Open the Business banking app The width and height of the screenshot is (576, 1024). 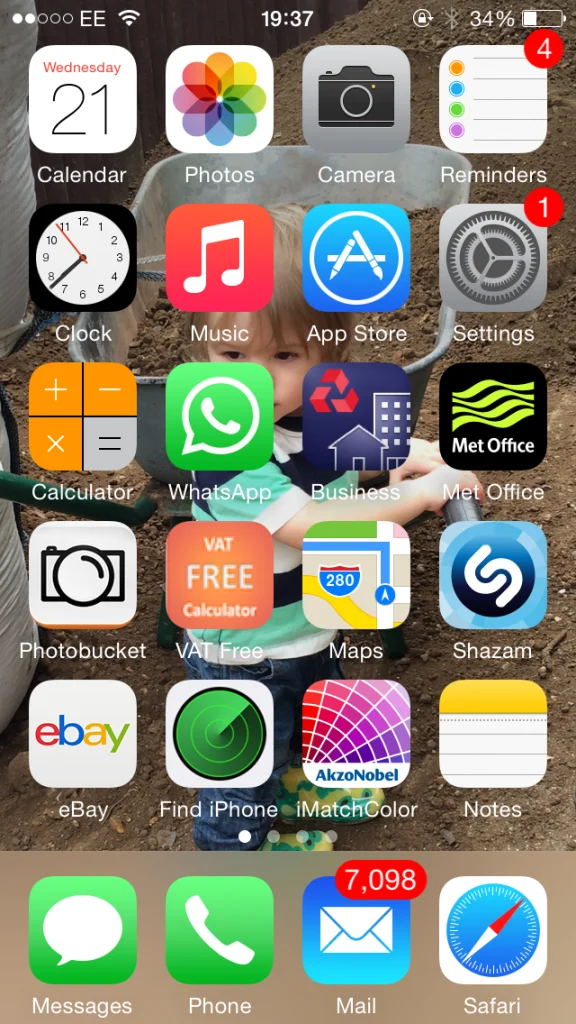click(356, 417)
